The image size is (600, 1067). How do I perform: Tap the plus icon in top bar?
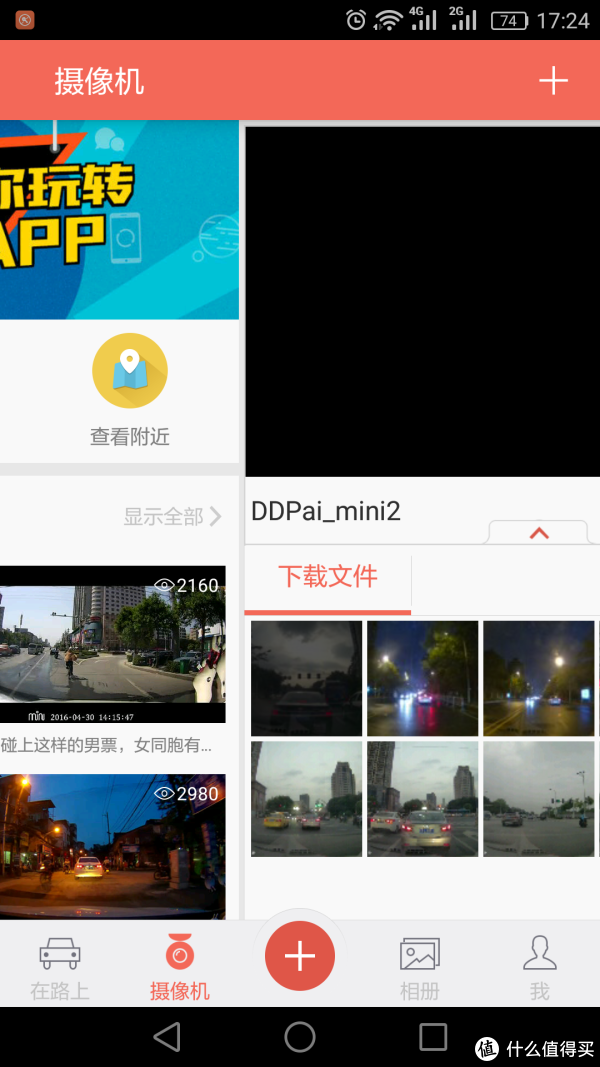553,81
